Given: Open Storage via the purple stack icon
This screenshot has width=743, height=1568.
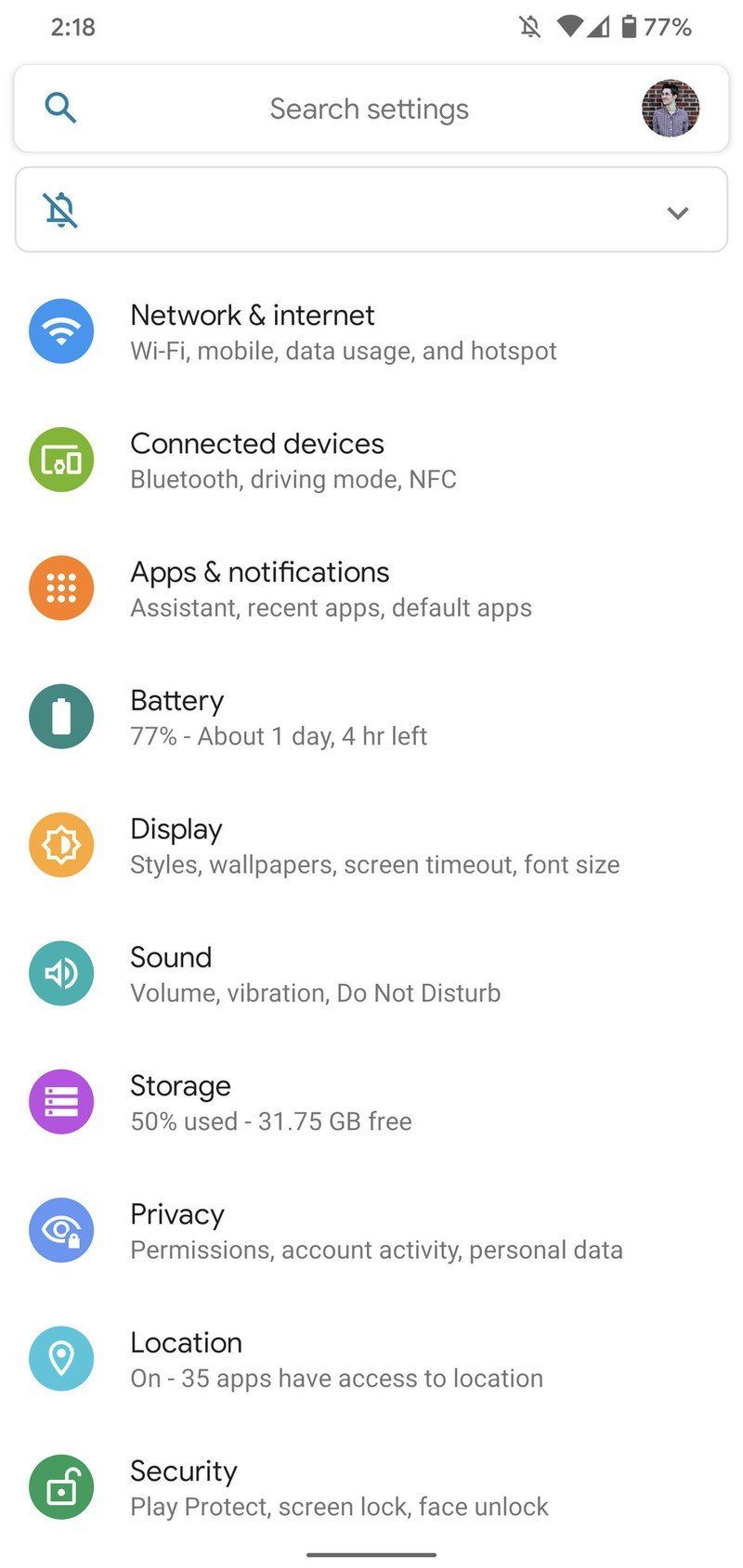Looking at the screenshot, I should click(x=61, y=1101).
